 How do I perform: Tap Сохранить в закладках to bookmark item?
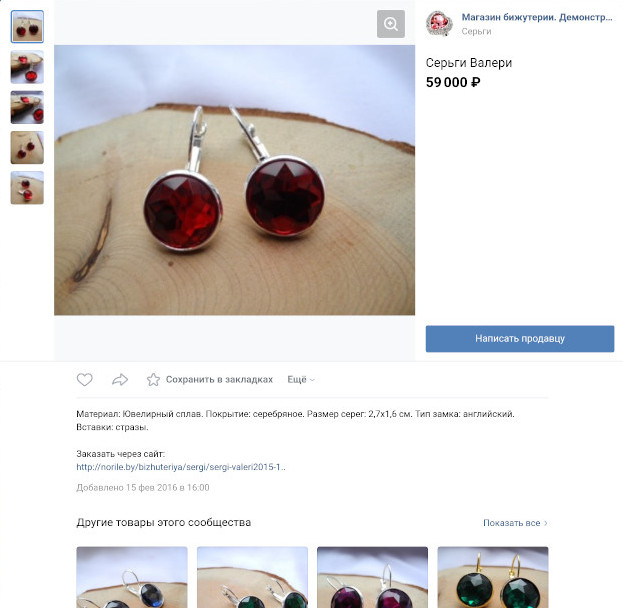[210, 380]
